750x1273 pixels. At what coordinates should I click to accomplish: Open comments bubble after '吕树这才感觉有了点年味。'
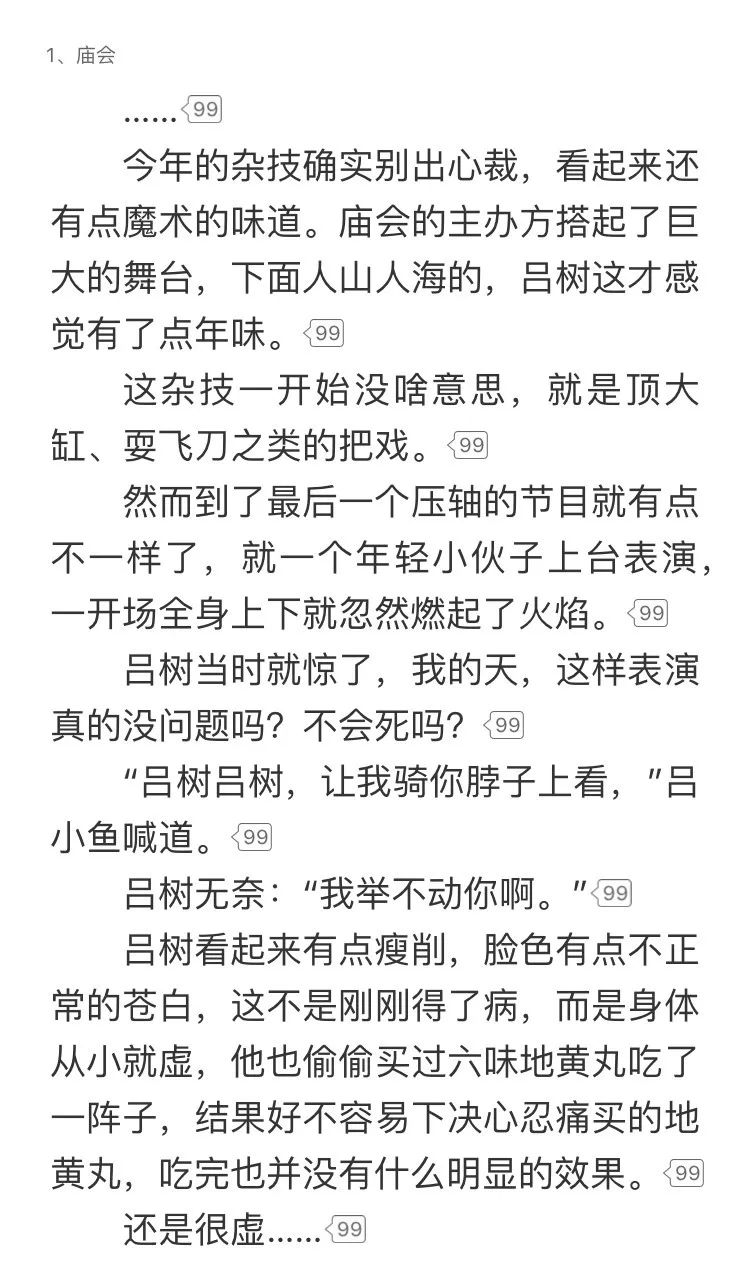(323, 333)
